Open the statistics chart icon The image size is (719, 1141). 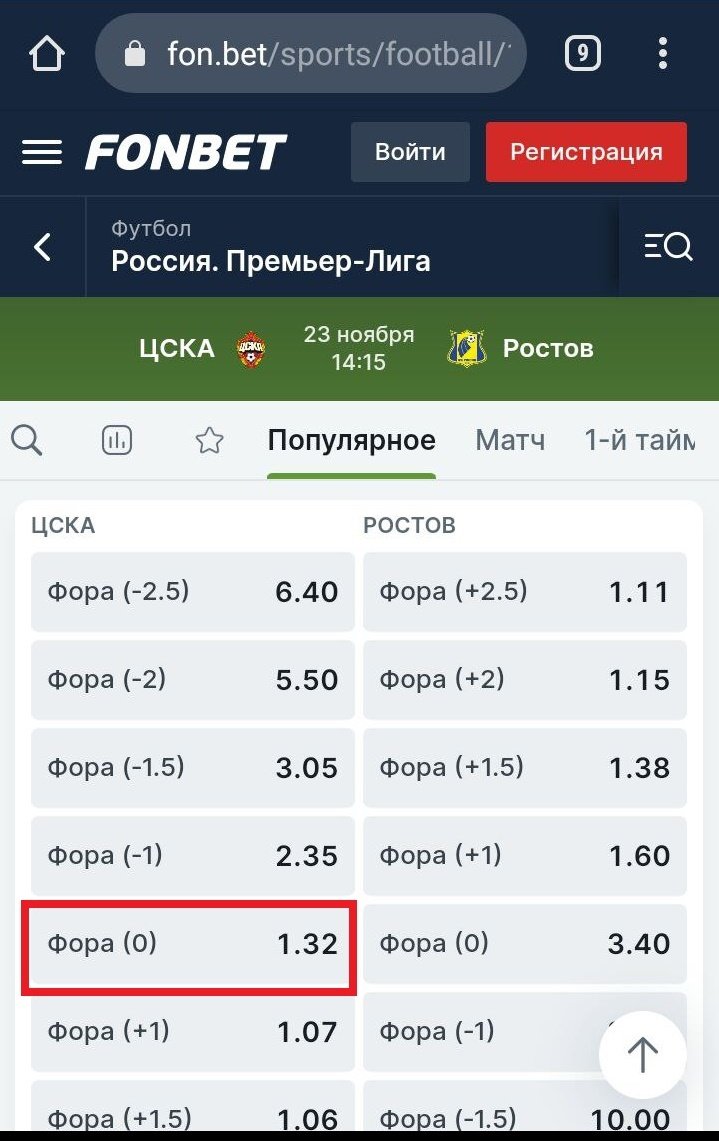point(117,439)
